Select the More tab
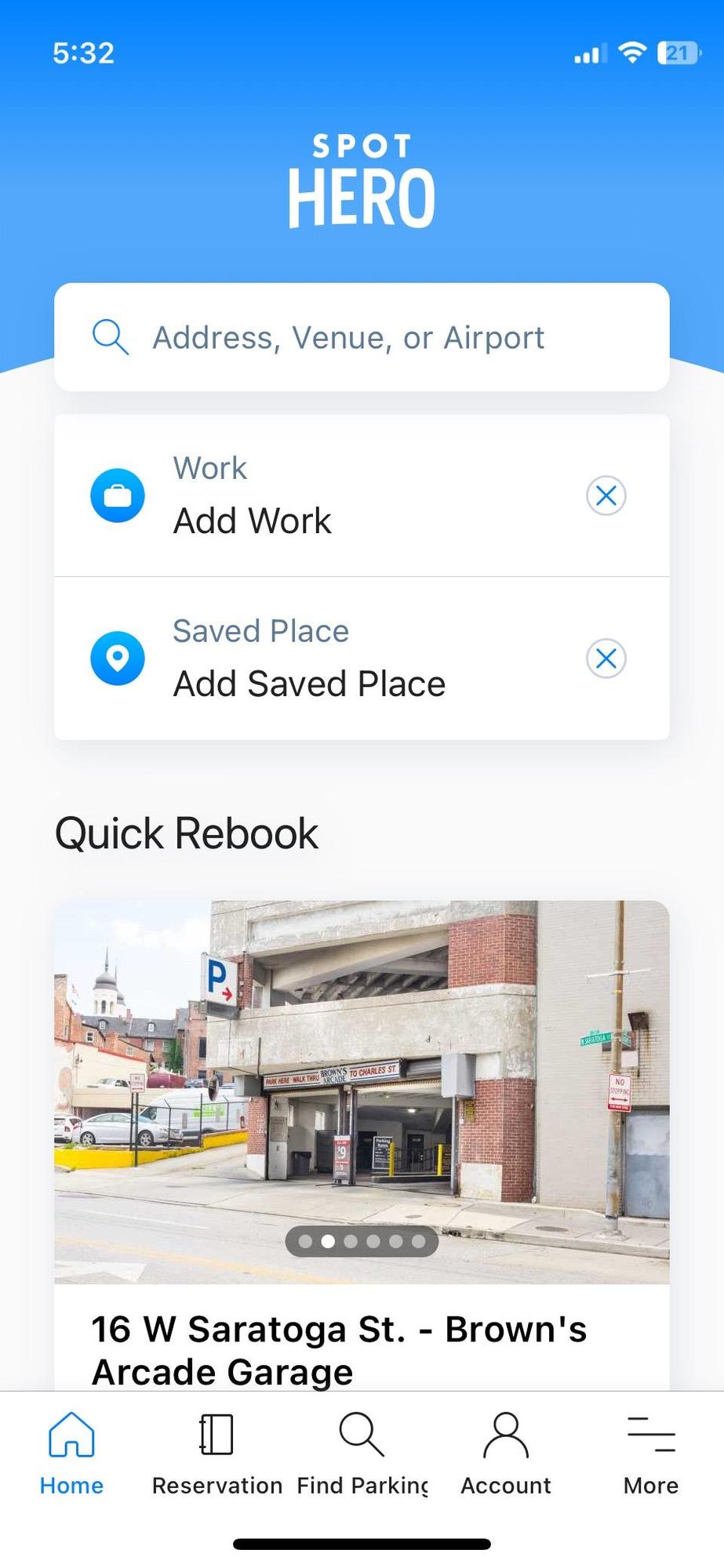 650,1454
